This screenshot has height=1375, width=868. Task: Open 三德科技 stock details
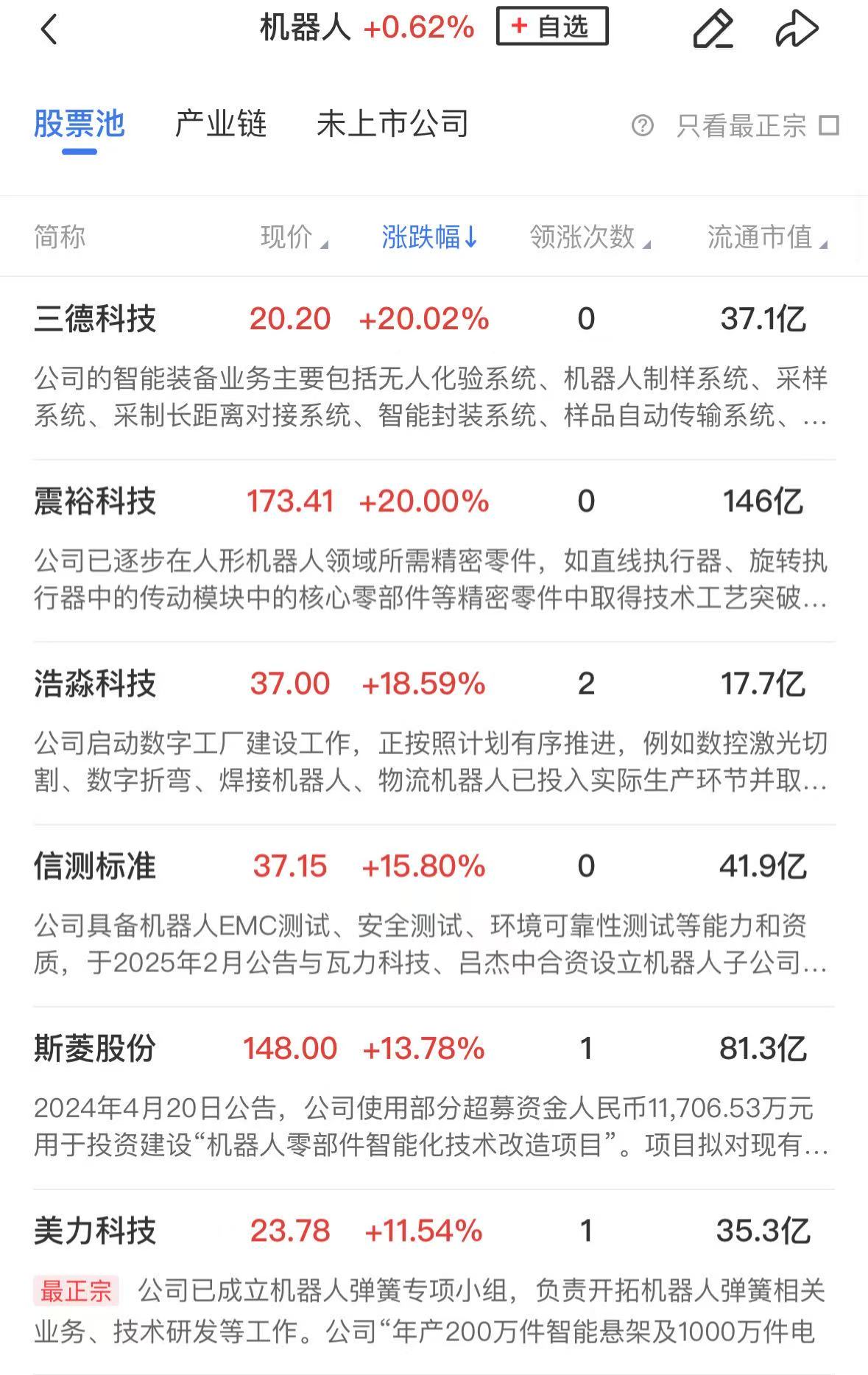[x=96, y=319]
